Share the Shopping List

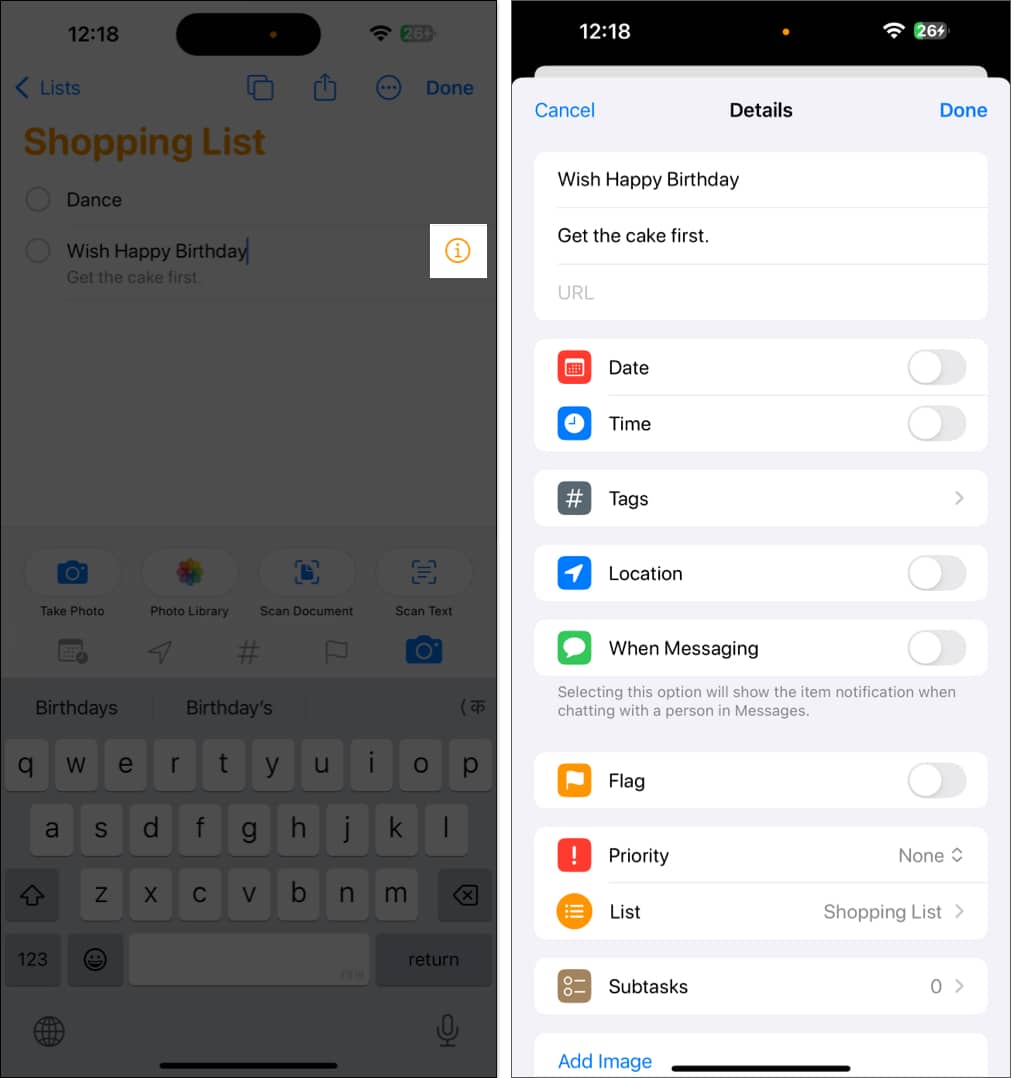point(324,88)
